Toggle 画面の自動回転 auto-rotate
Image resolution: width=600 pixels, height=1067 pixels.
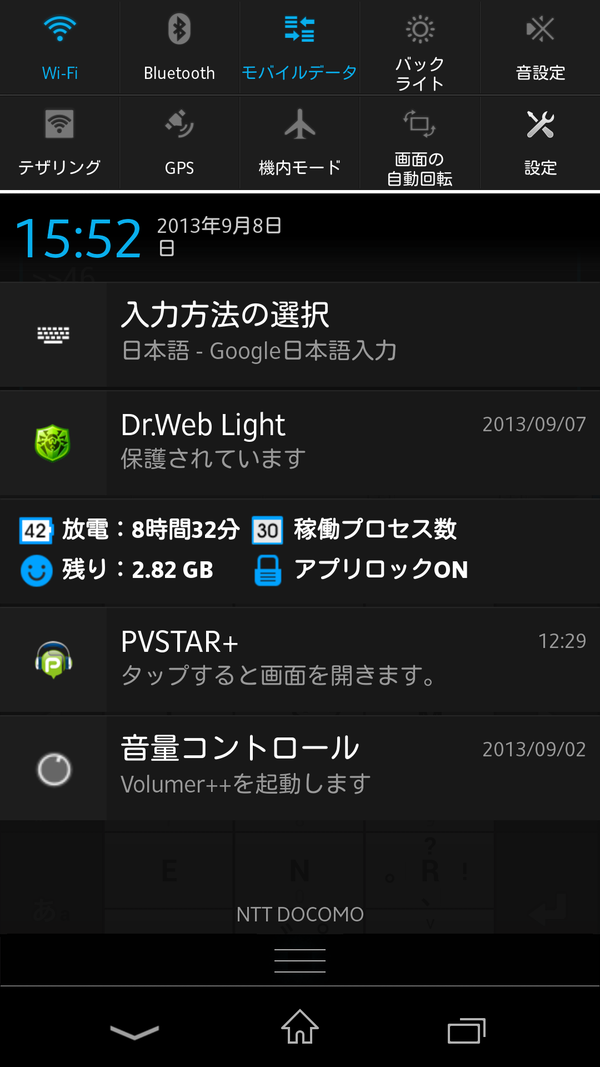pyautogui.click(x=420, y=142)
